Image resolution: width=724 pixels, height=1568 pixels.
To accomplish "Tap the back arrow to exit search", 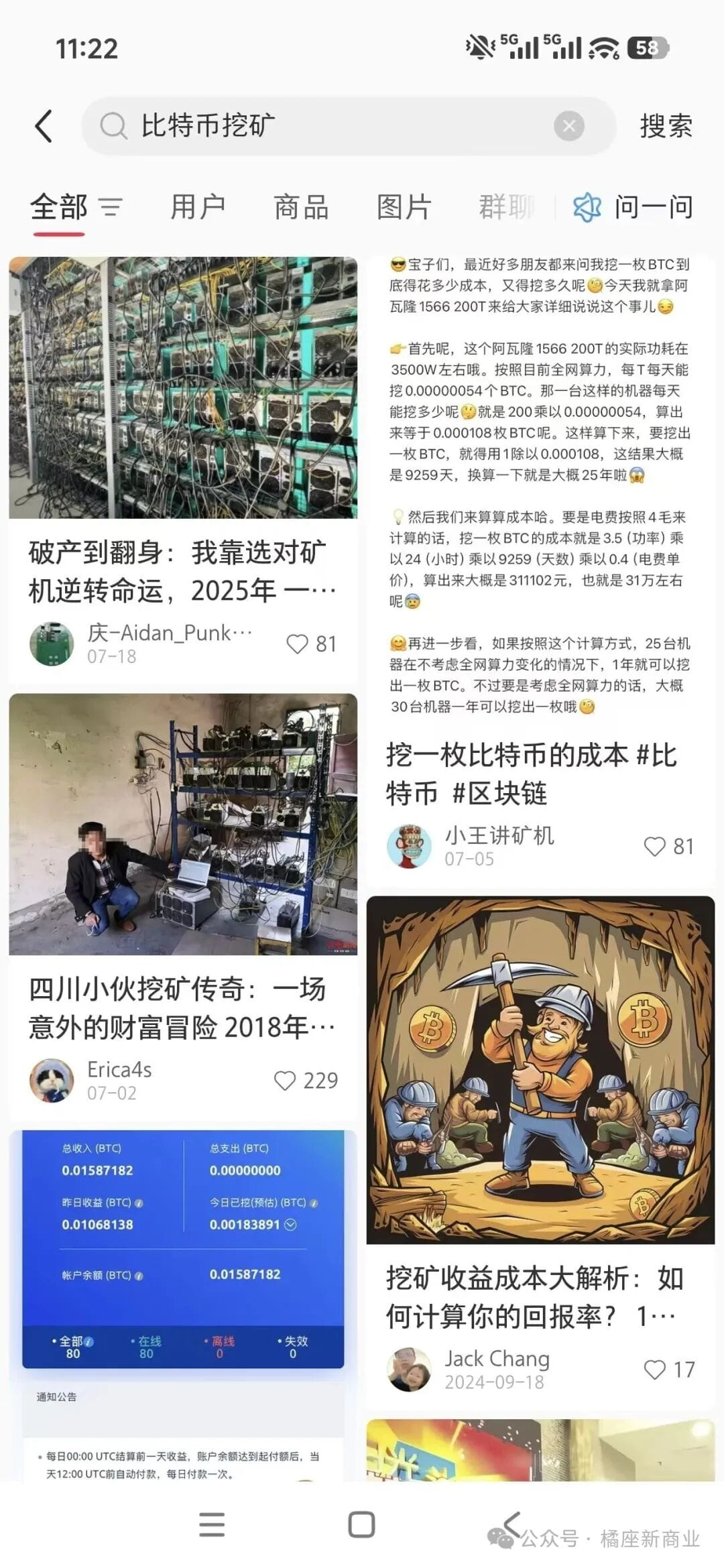I will (44, 127).
